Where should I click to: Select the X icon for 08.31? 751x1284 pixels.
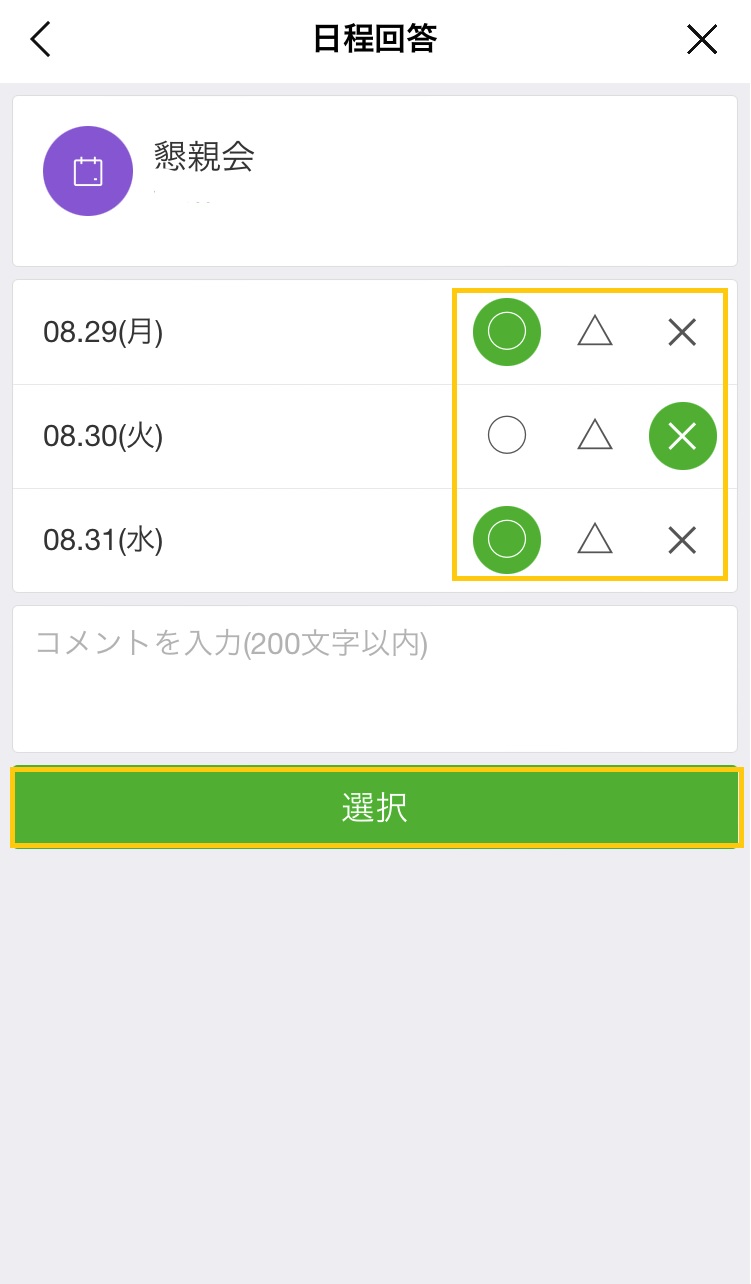click(681, 539)
